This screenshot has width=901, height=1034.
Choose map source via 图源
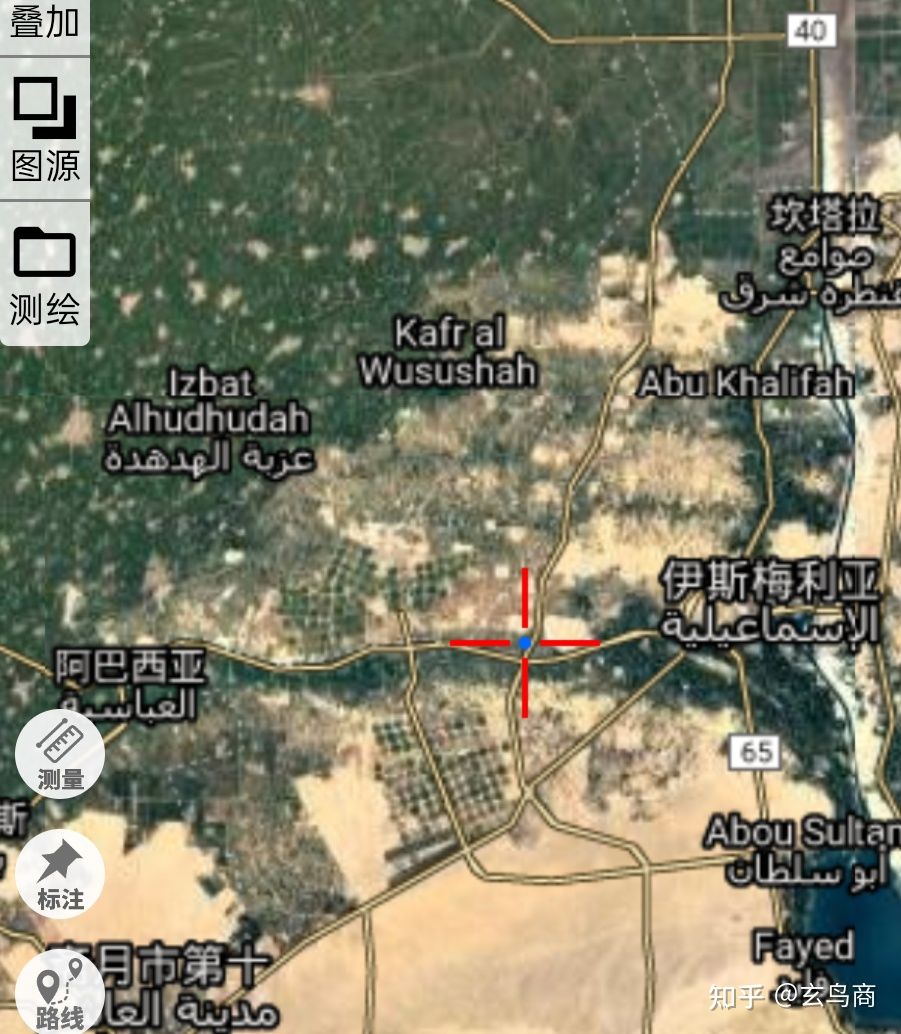coord(44,129)
